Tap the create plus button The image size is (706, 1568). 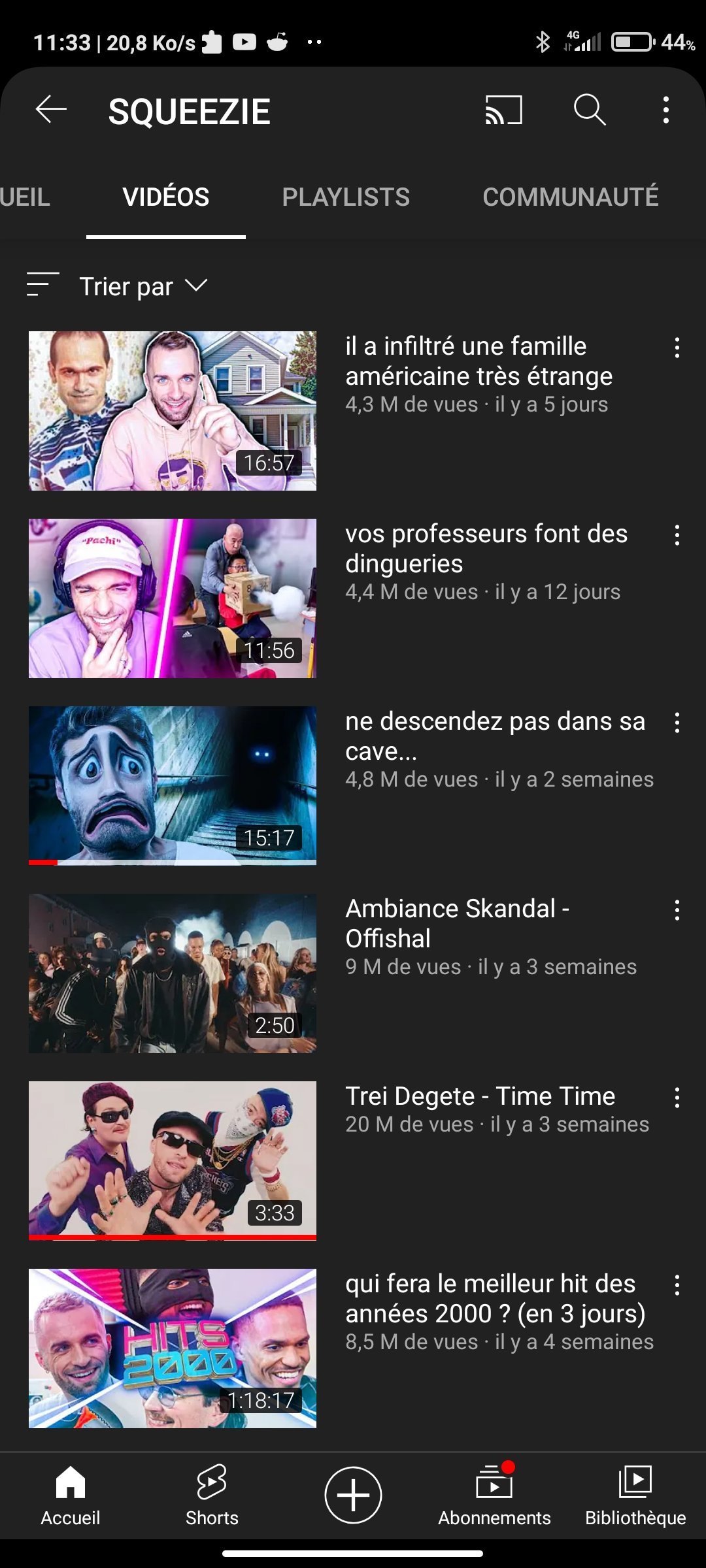pos(353,1495)
